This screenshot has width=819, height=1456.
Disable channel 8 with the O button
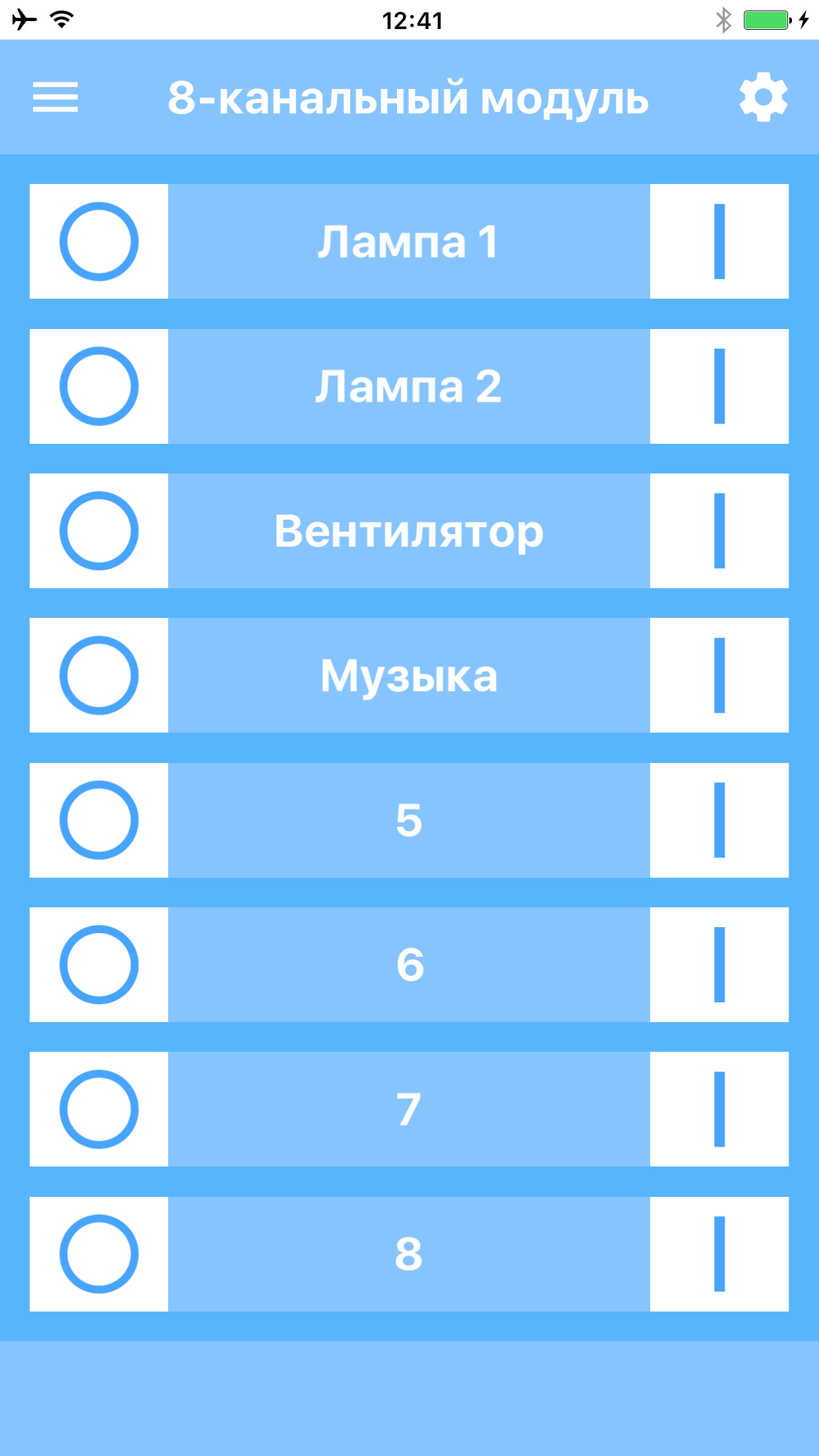tap(99, 1254)
